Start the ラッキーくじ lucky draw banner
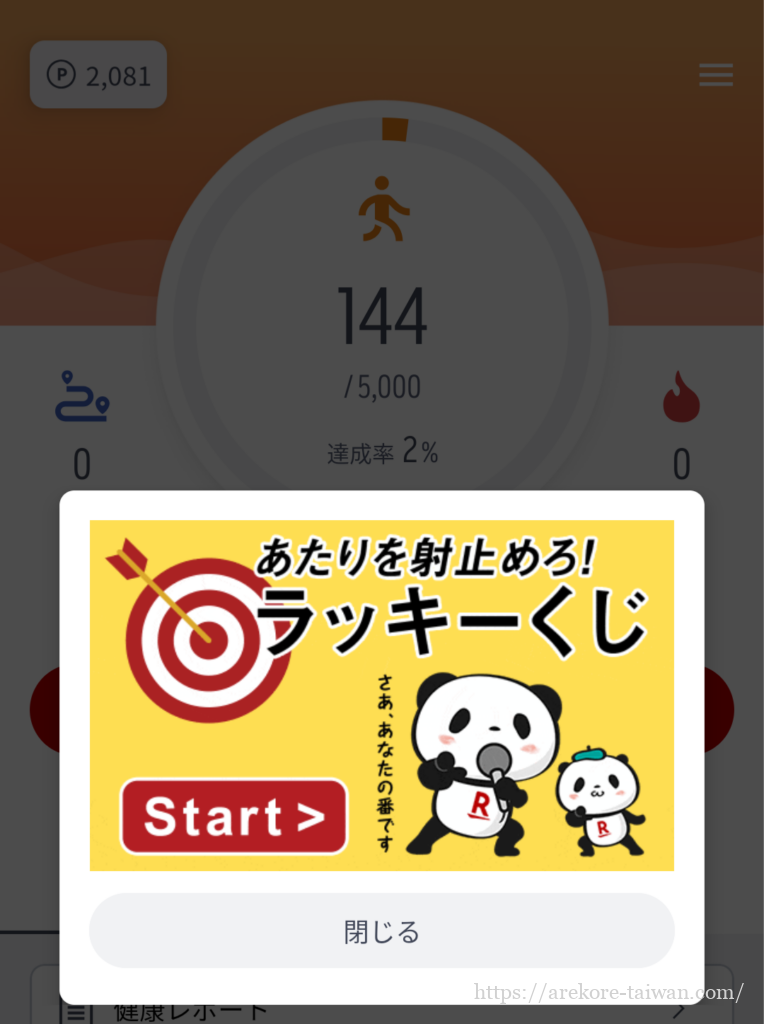The height and width of the screenshot is (1024, 764). tap(234, 817)
